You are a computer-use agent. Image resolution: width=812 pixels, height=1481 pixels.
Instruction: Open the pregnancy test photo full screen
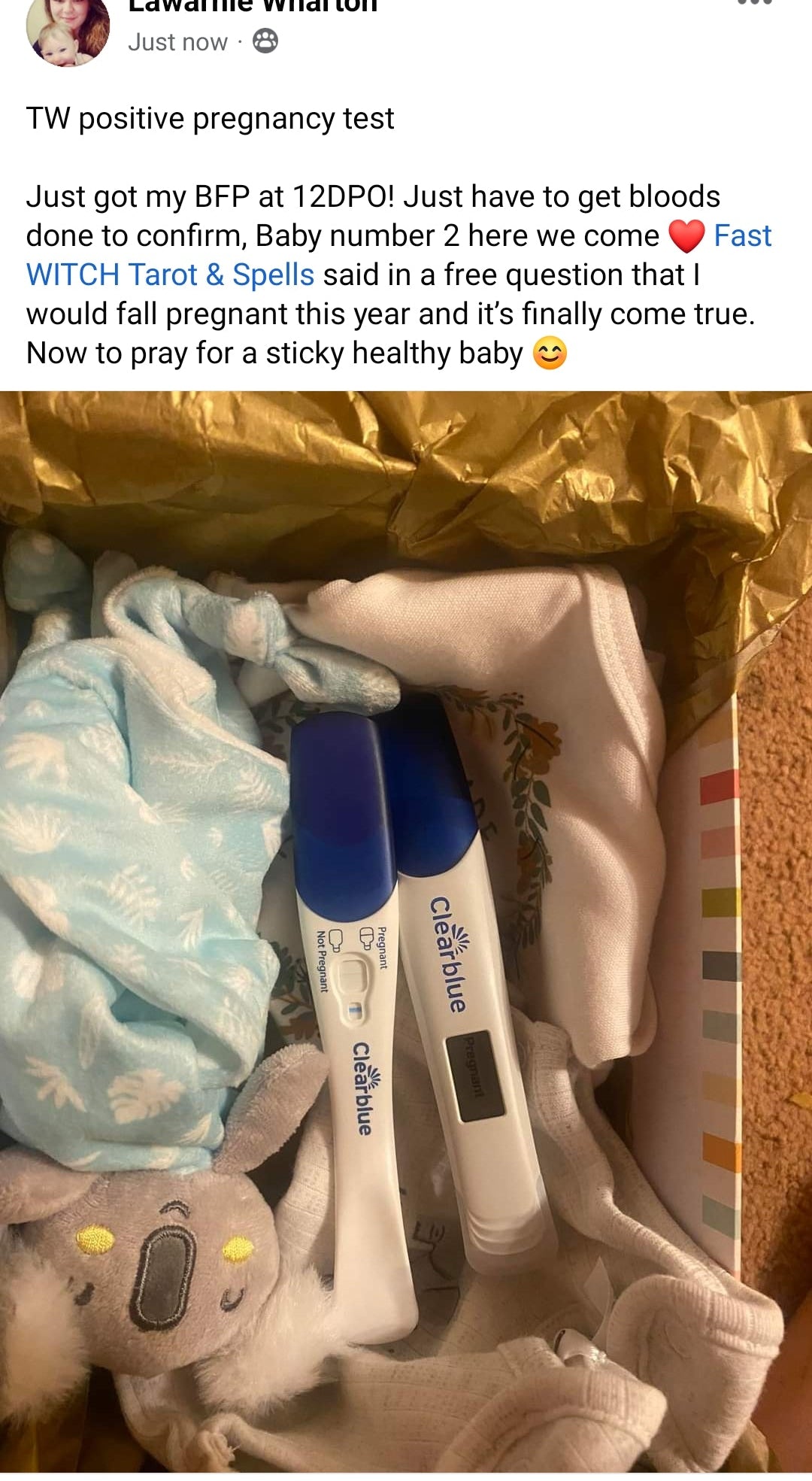pos(406,931)
